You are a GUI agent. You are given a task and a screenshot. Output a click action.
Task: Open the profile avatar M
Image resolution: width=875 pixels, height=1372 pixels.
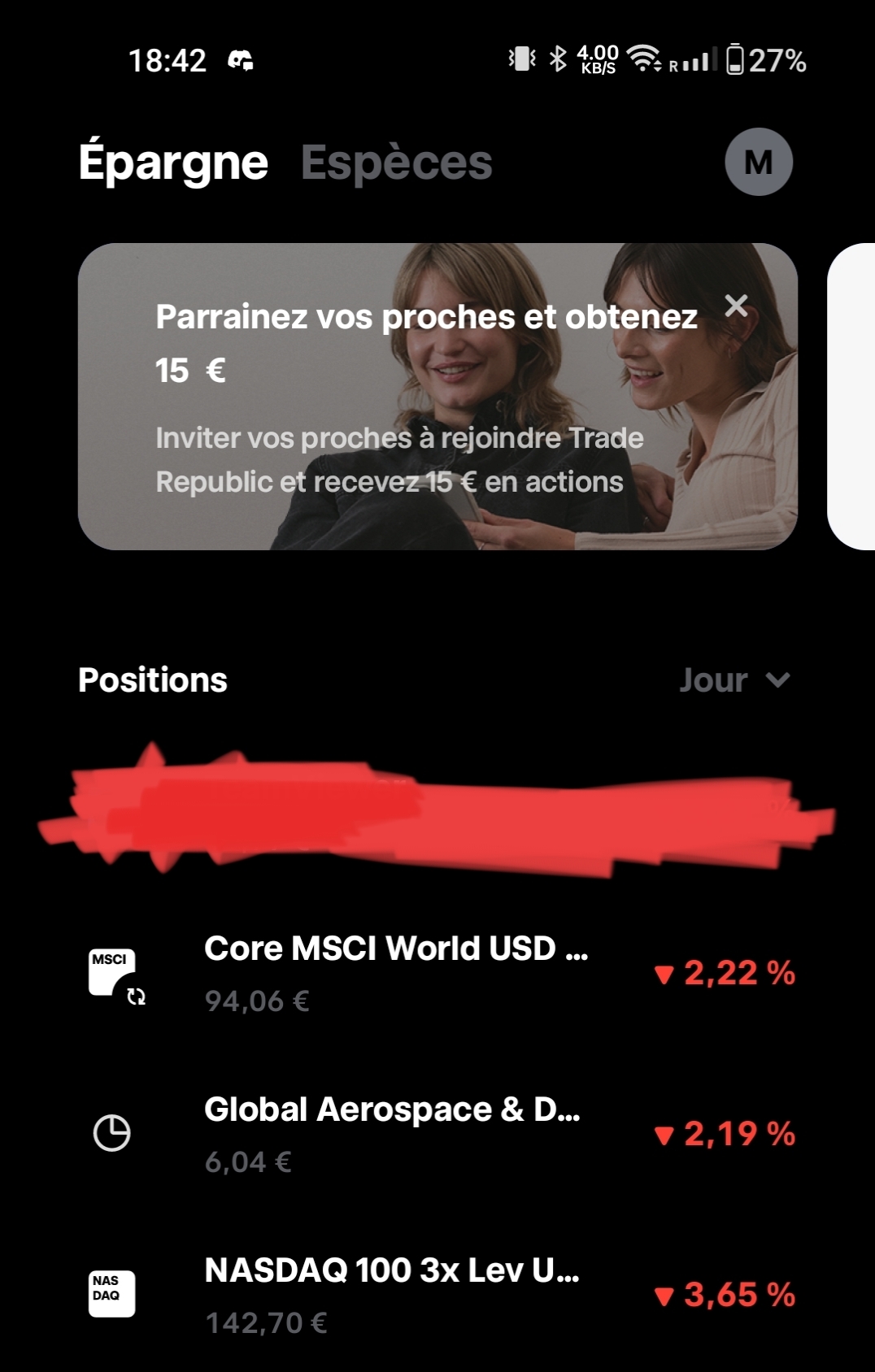pyautogui.click(x=758, y=163)
